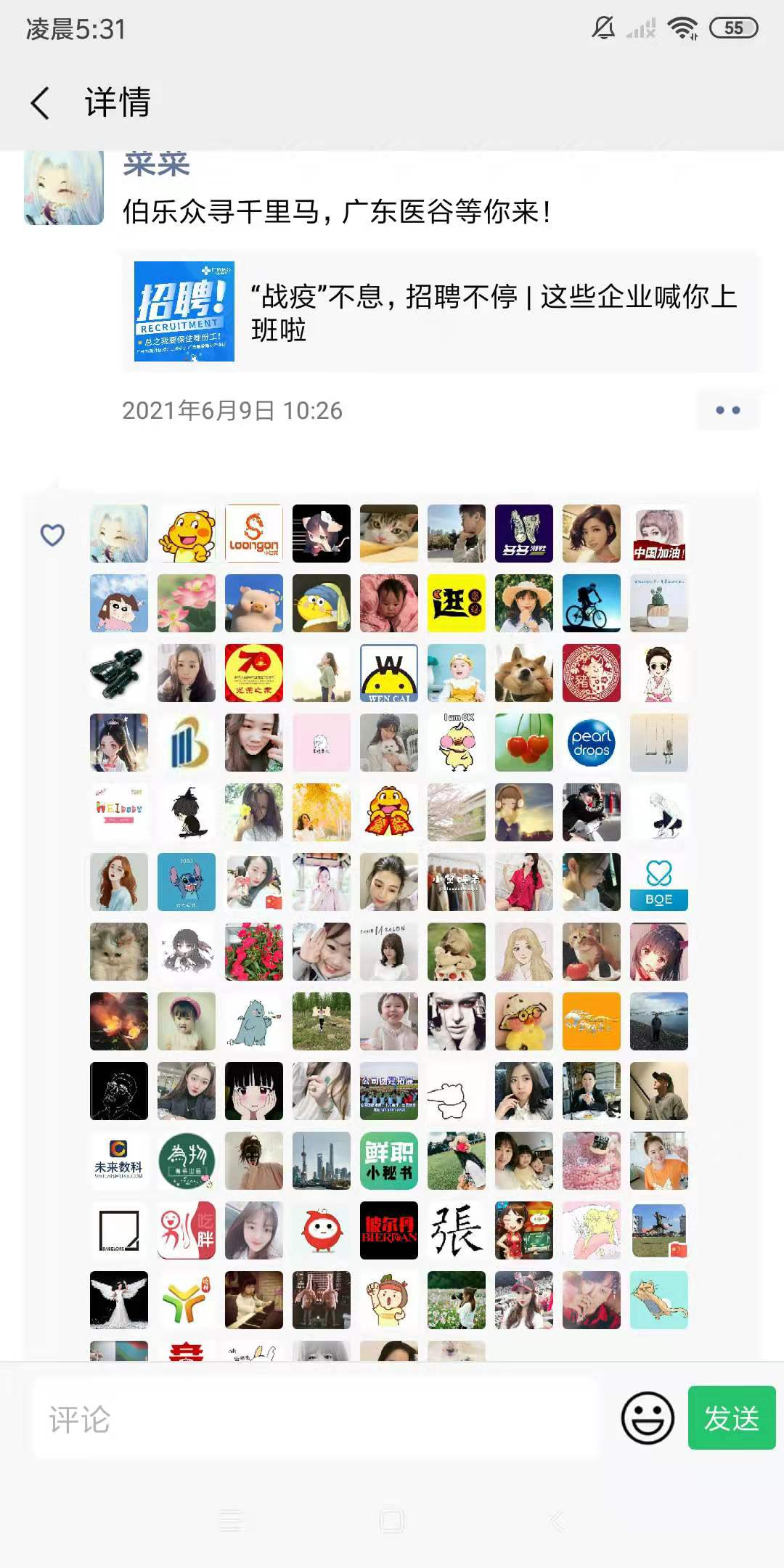Go back from the 详情 page
The width and height of the screenshot is (784, 1568).
point(41,102)
